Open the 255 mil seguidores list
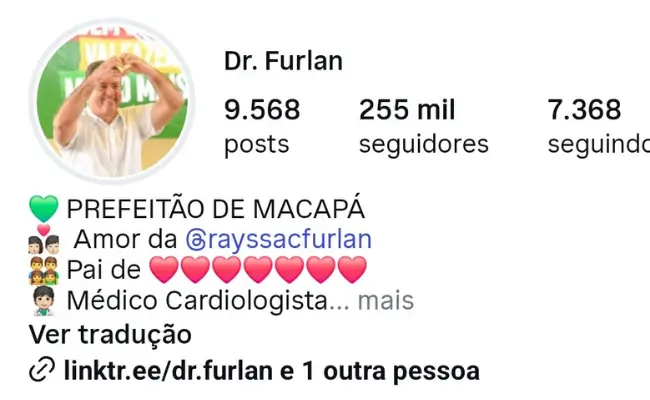Image resolution: width=650 pixels, height=400 pixels. pos(423,125)
